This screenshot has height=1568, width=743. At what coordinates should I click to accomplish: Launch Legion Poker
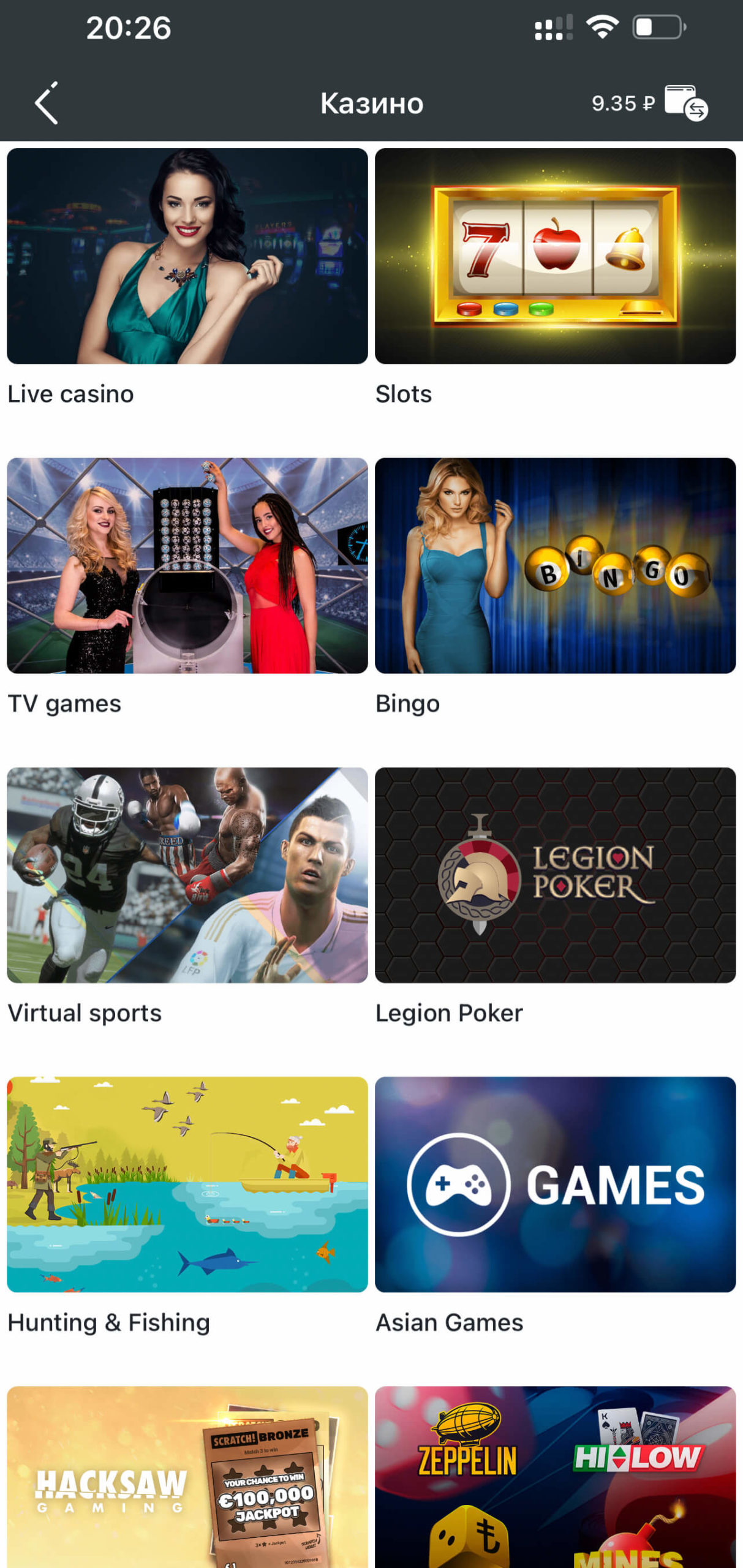pos(555,875)
